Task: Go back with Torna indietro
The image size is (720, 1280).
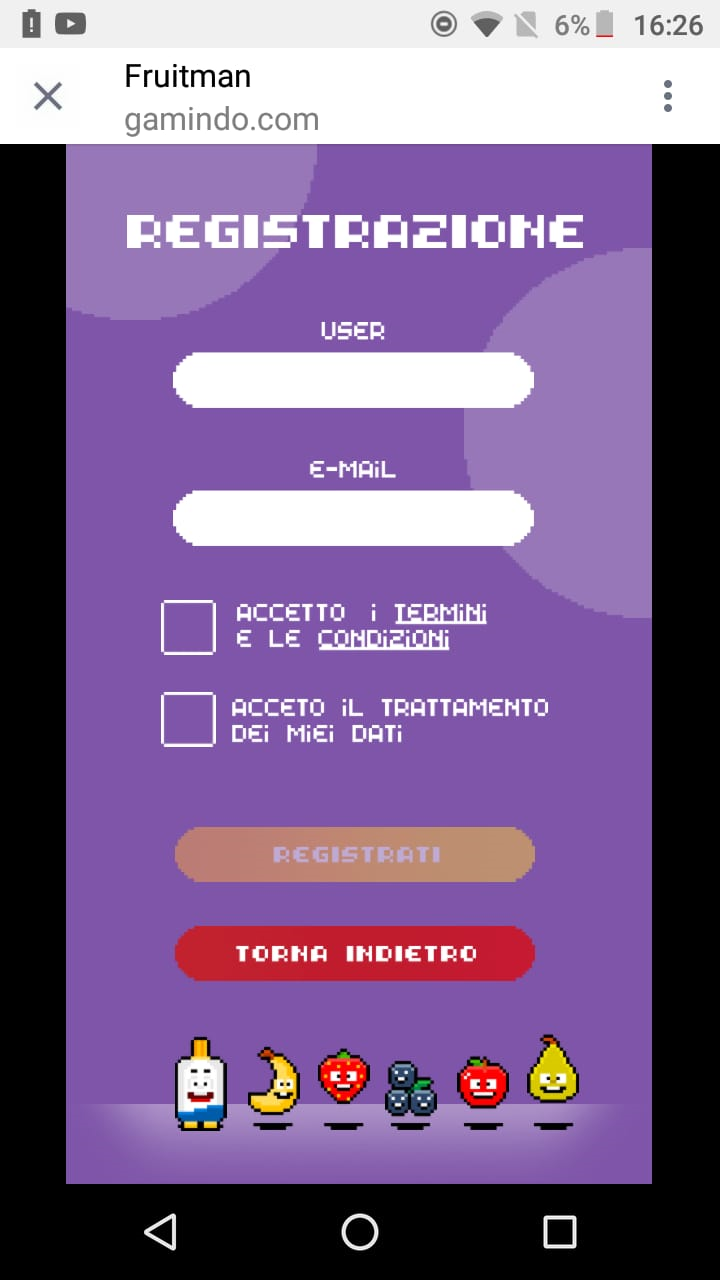Action: 355,953
